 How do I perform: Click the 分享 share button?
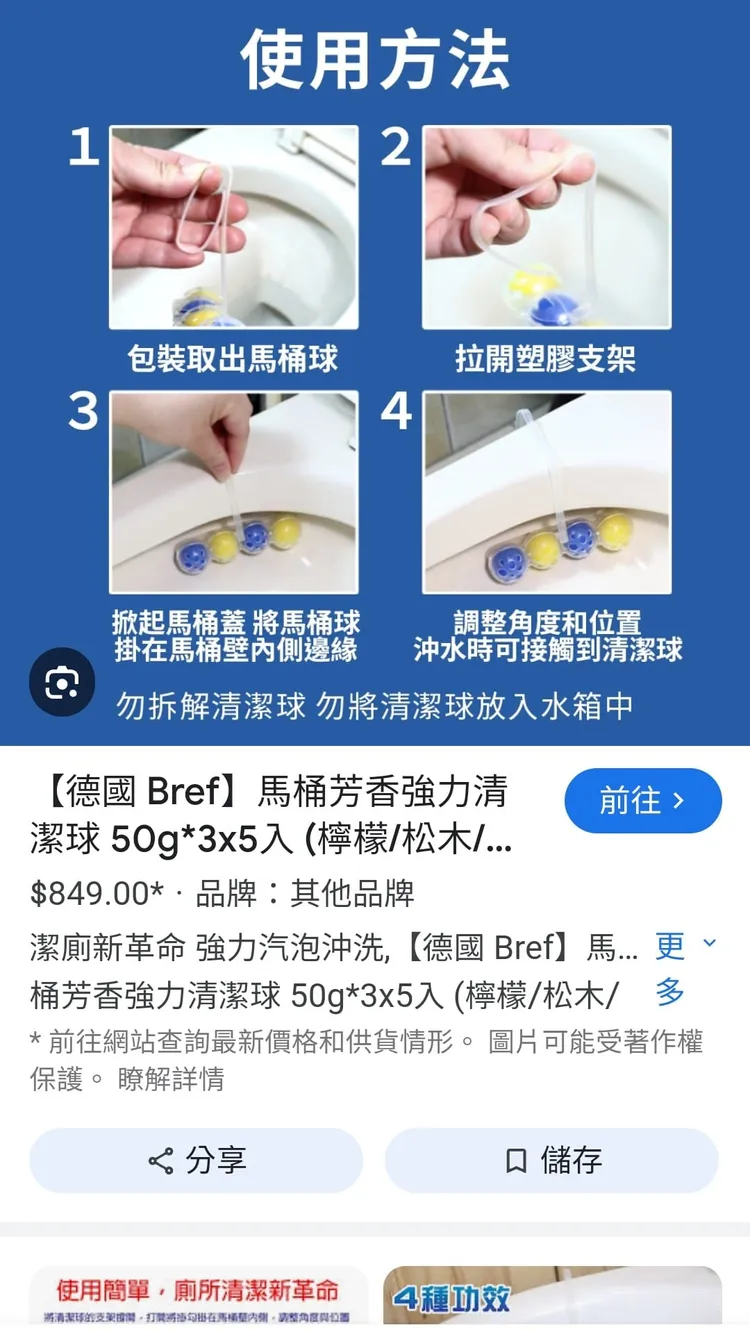pyautogui.click(x=196, y=1161)
